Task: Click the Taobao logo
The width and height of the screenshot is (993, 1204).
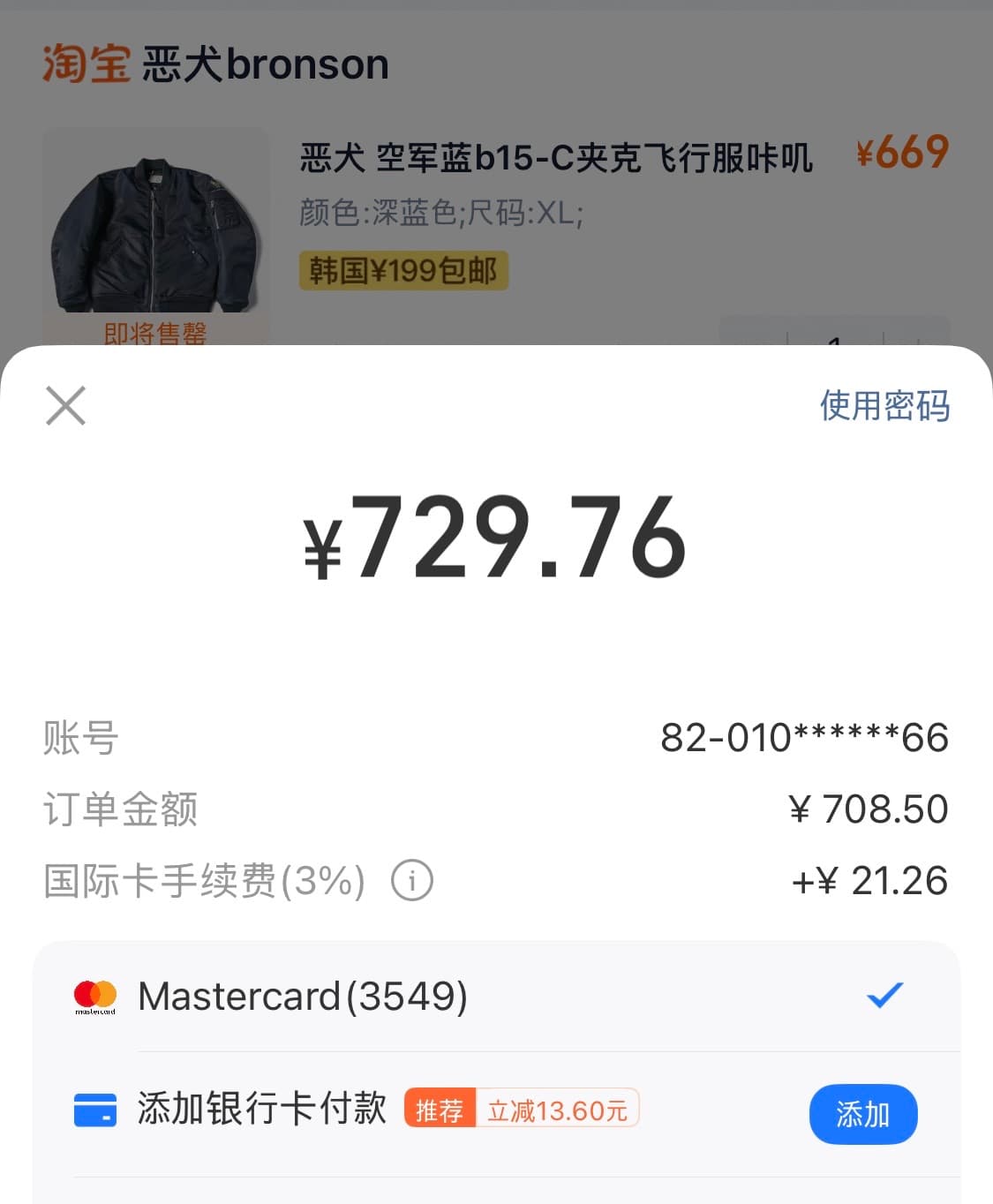Action: [86, 63]
